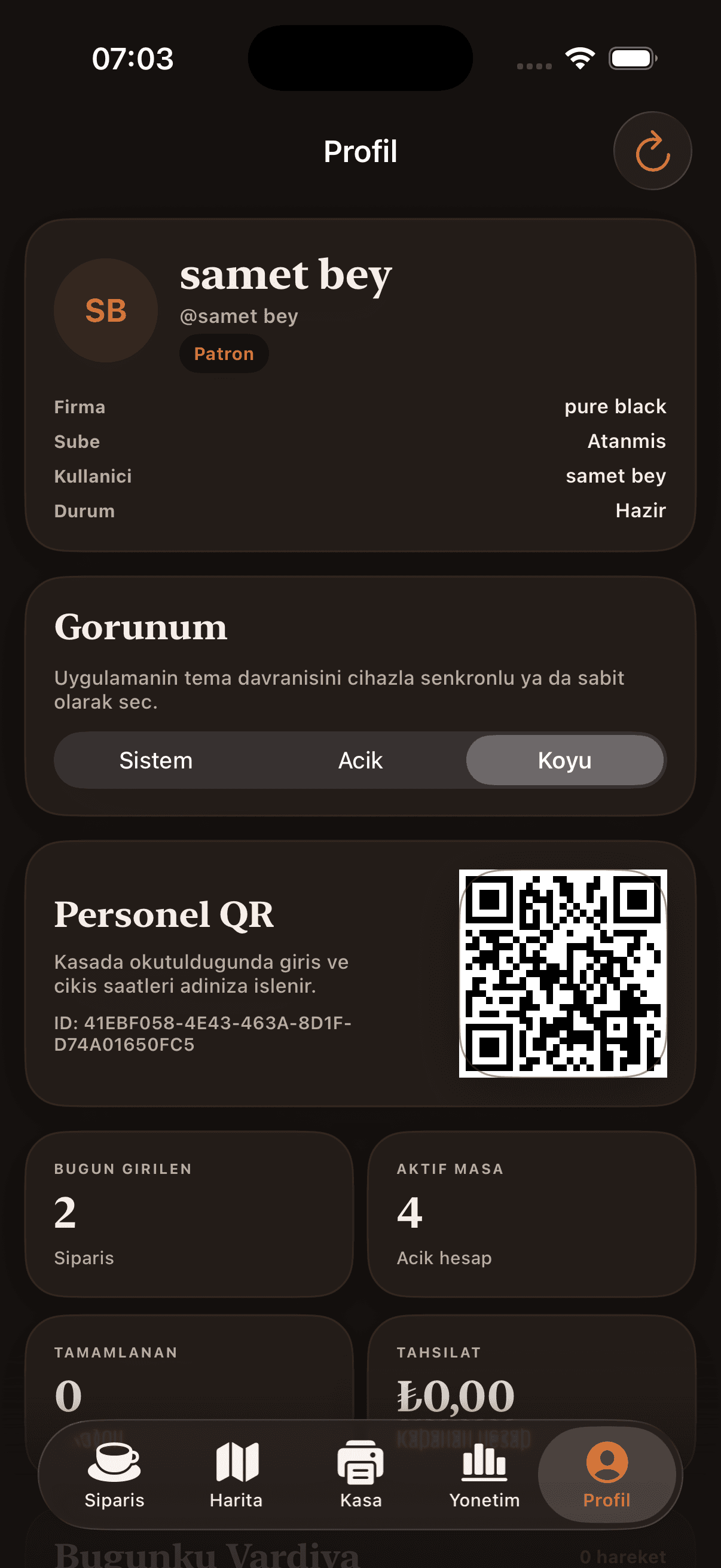
Task: Tap the Patron role badge
Action: click(x=224, y=353)
